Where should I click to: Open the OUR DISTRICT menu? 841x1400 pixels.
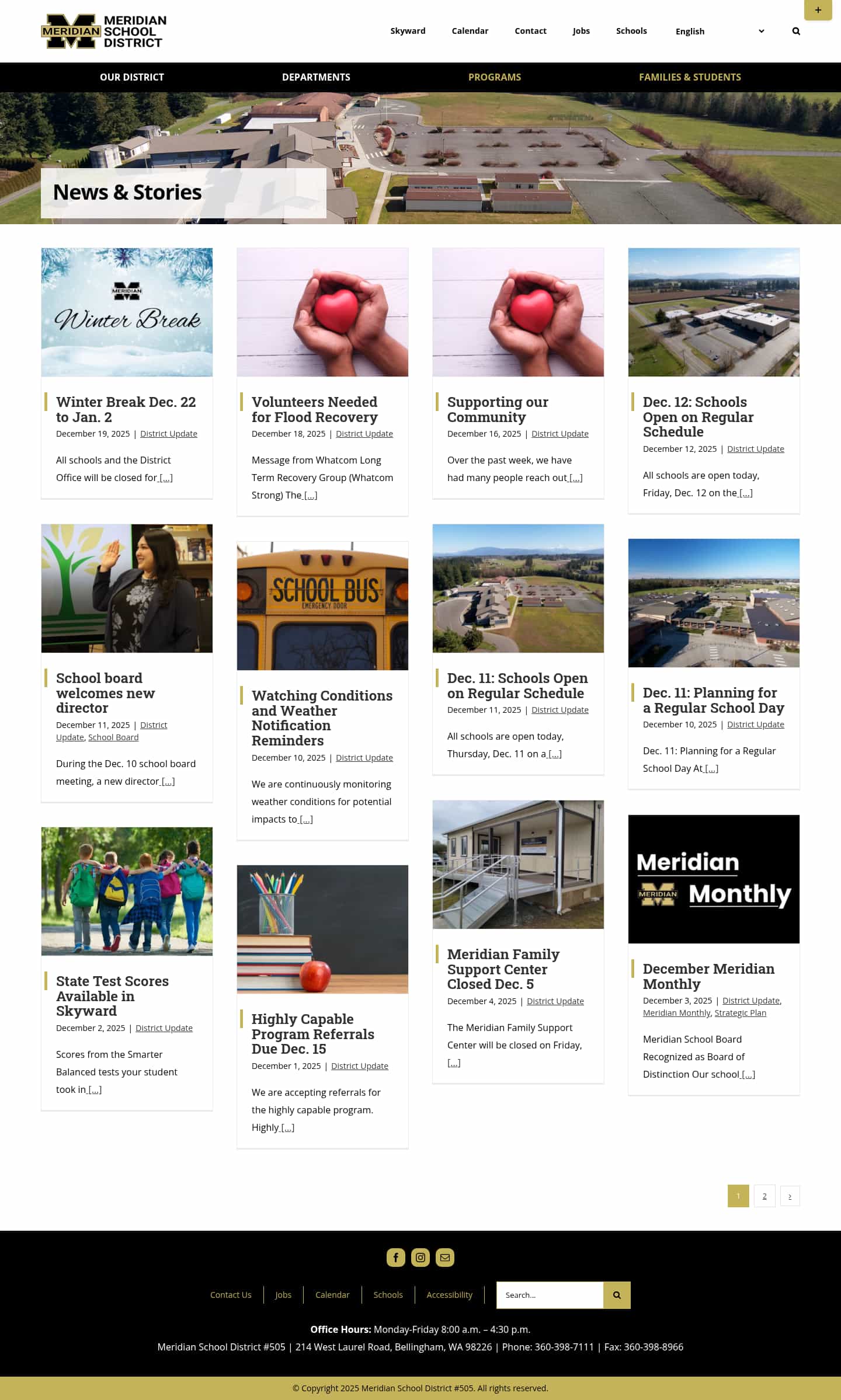click(132, 77)
